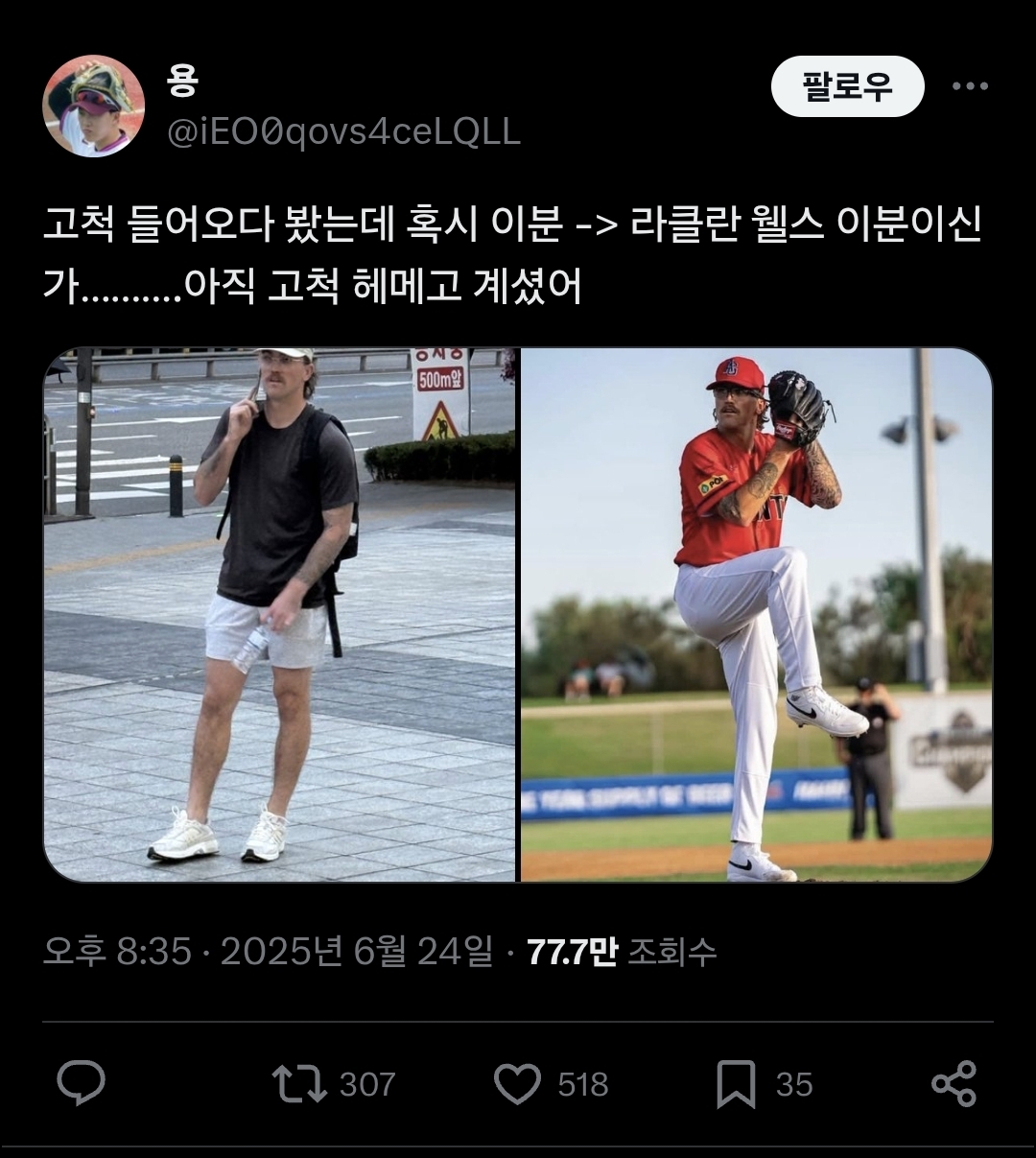
Task: Share this post
Action: click(x=954, y=1083)
